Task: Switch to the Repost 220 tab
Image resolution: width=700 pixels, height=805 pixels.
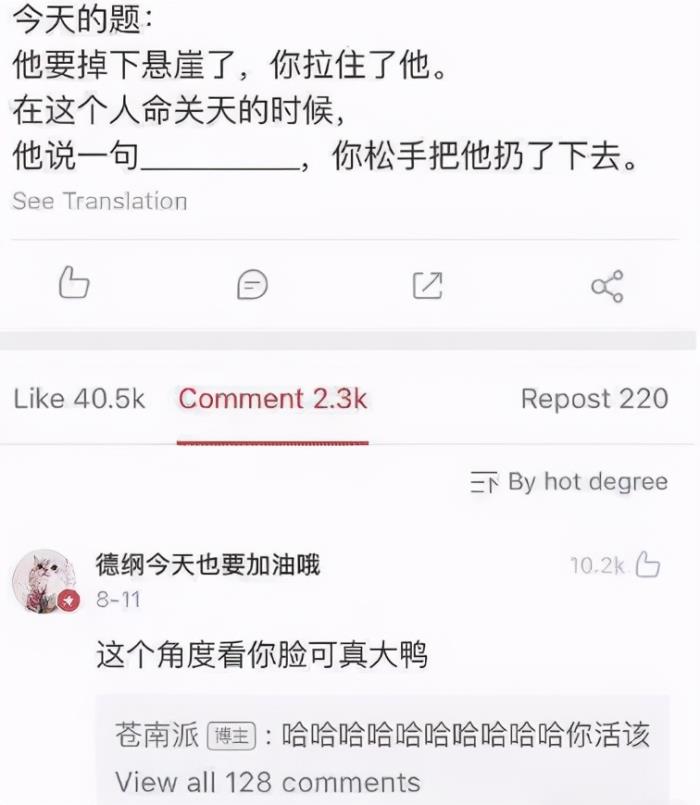Action: coord(594,399)
